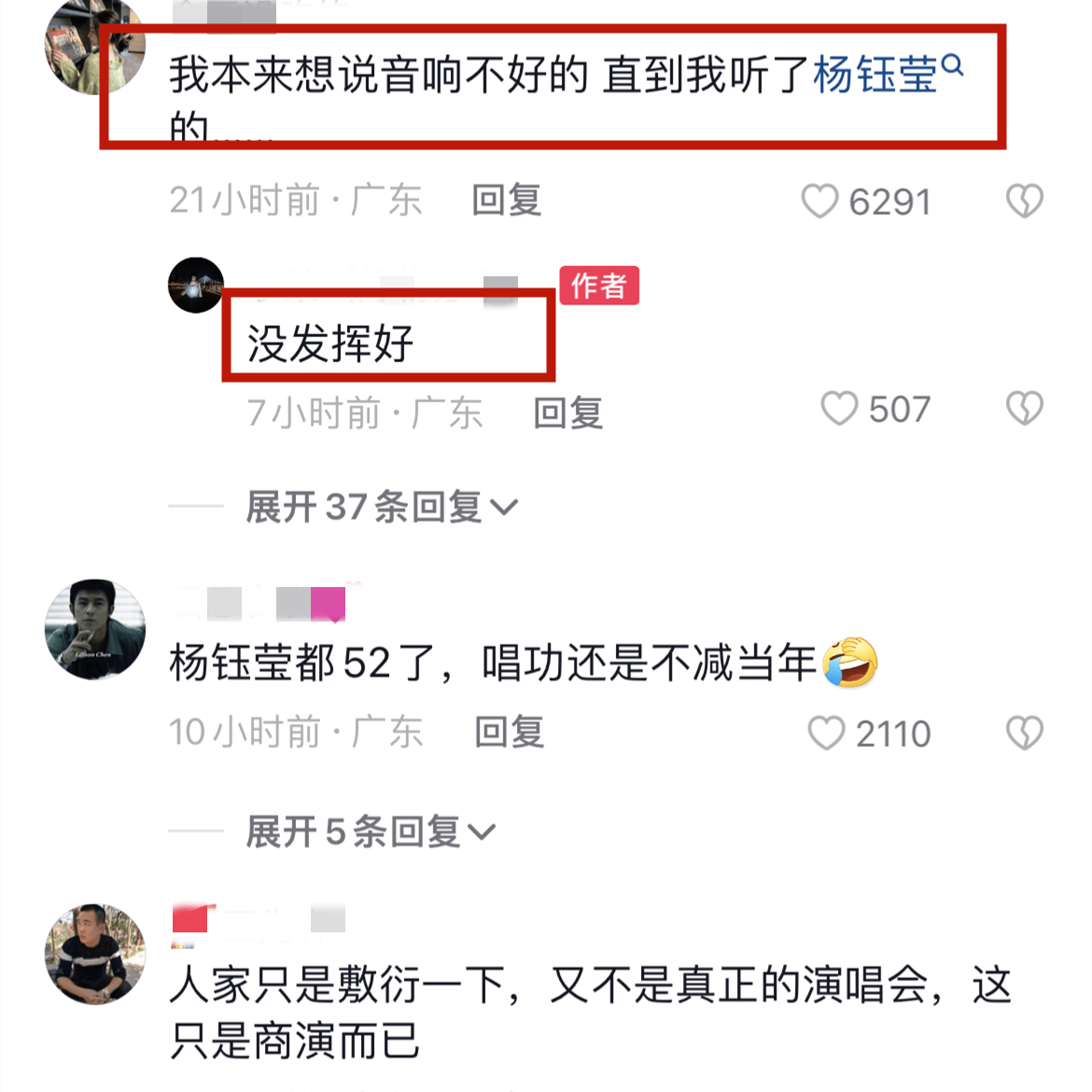
Task: Open avatar of the 我本来想说音响不好的 commenter
Action: click(x=95, y=47)
